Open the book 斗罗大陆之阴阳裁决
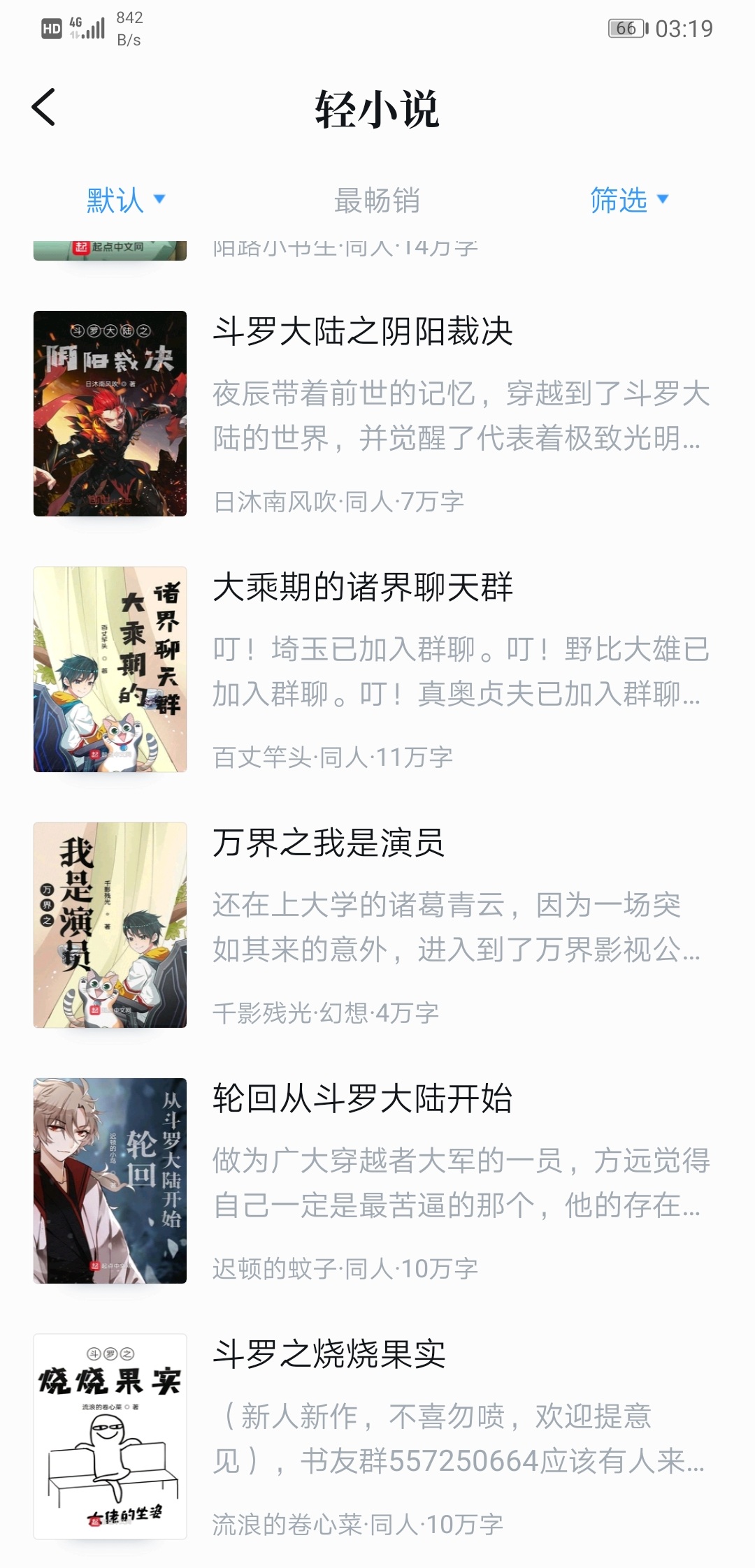The width and height of the screenshot is (755, 1568). point(377,414)
